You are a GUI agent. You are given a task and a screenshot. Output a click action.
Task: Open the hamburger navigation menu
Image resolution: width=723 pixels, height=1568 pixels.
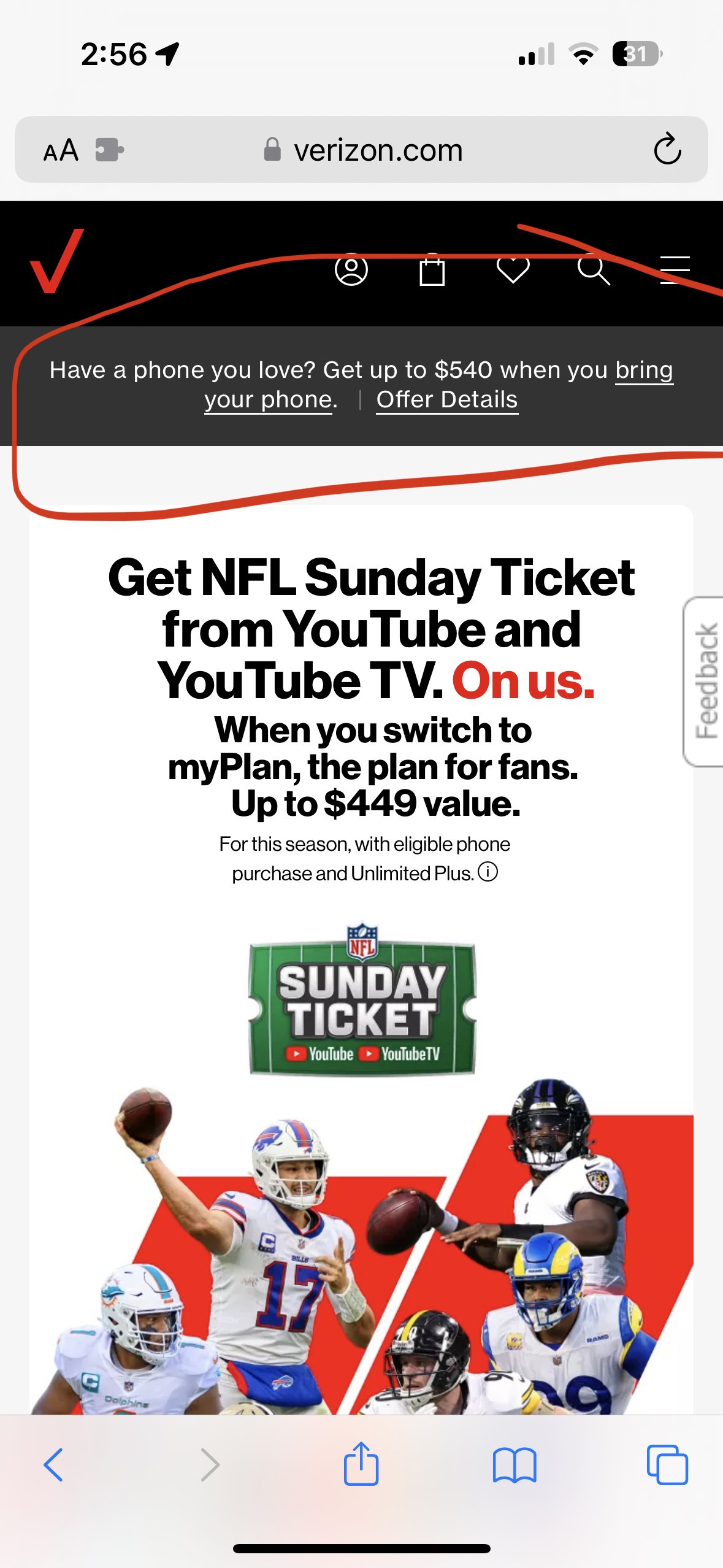[x=675, y=269]
